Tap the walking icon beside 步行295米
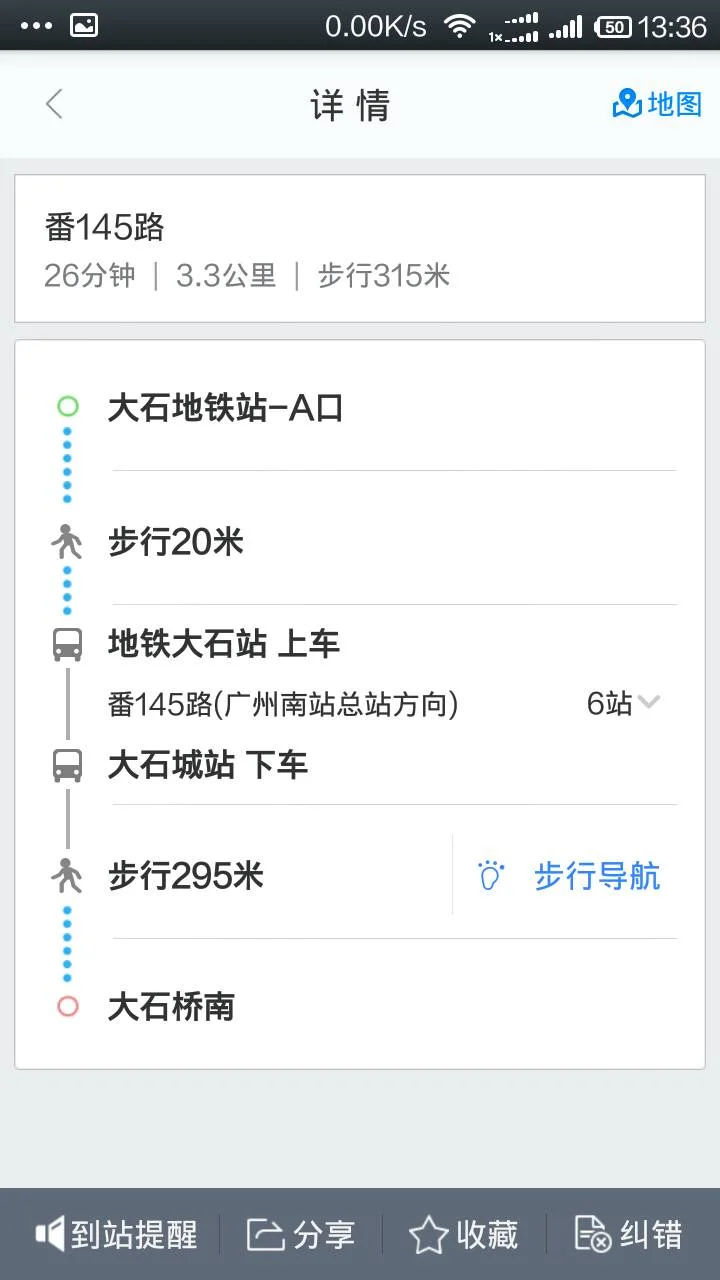The width and height of the screenshot is (720, 1280). [x=67, y=875]
